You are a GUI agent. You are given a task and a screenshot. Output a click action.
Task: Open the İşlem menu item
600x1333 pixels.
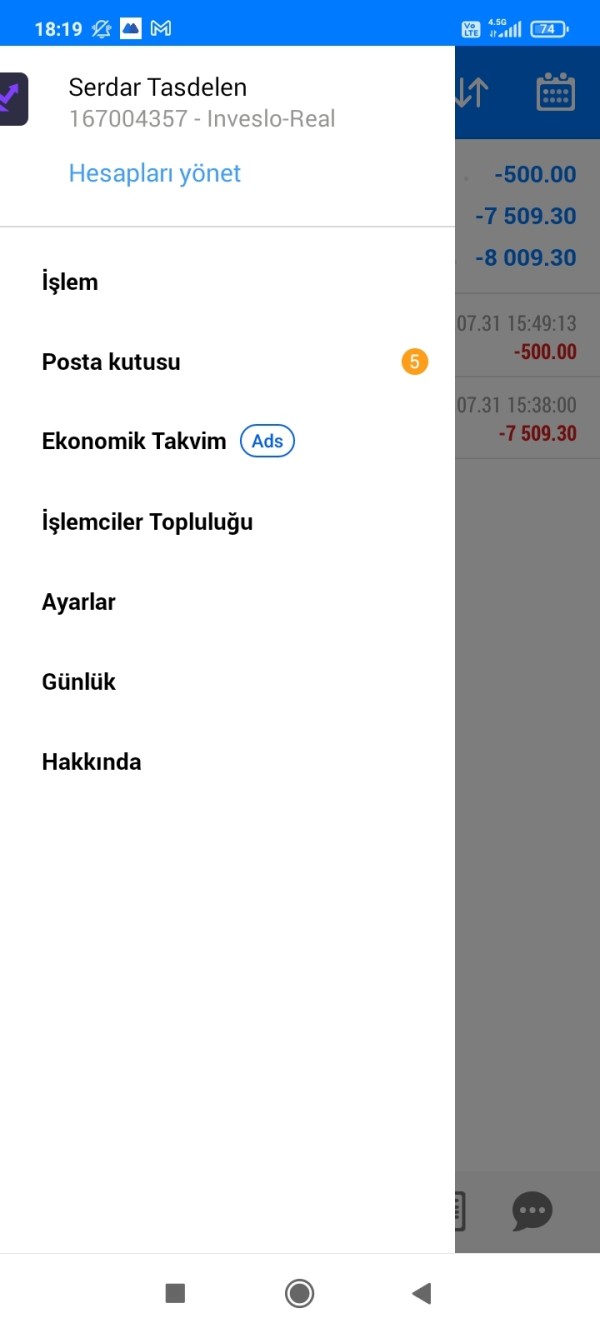tap(227, 282)
